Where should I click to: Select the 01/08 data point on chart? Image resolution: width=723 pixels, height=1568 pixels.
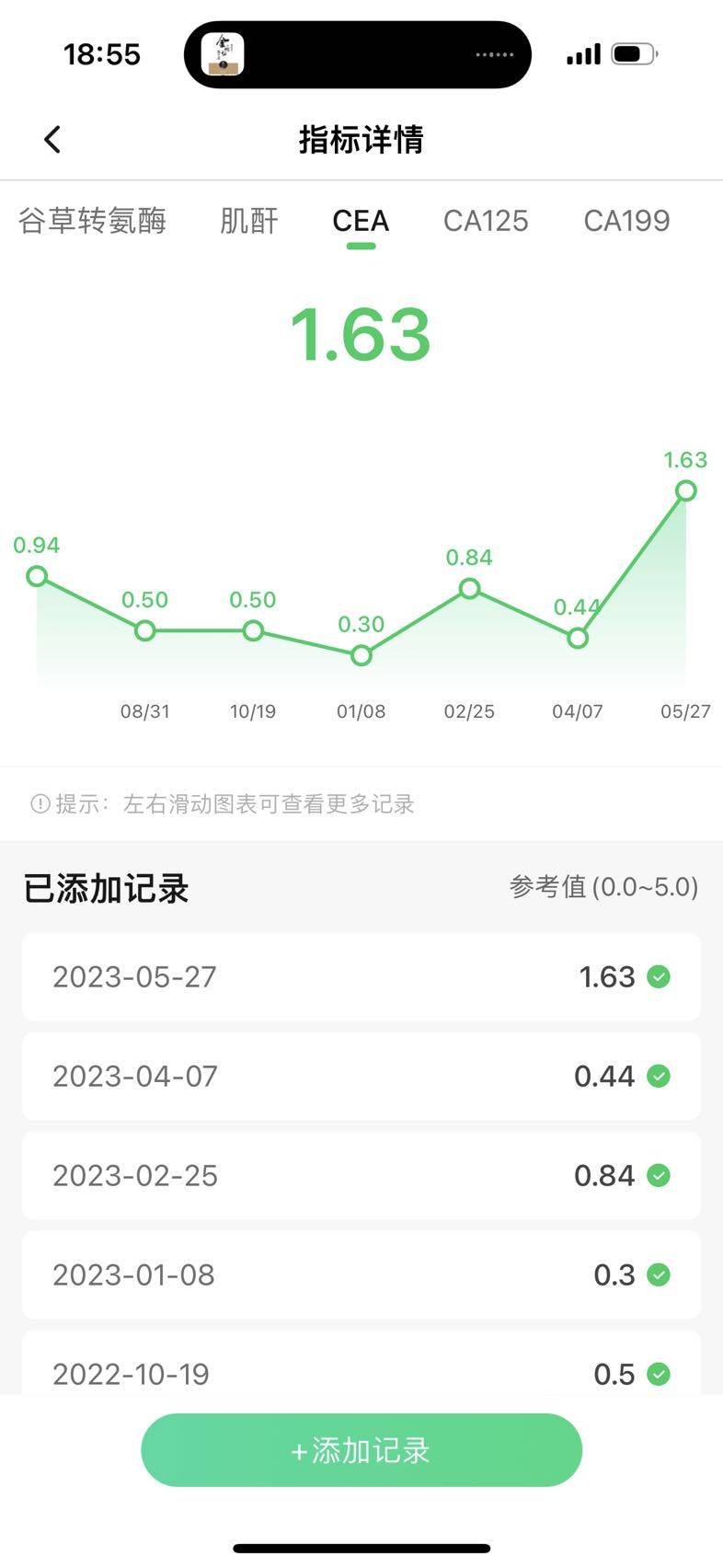(361, 655)
